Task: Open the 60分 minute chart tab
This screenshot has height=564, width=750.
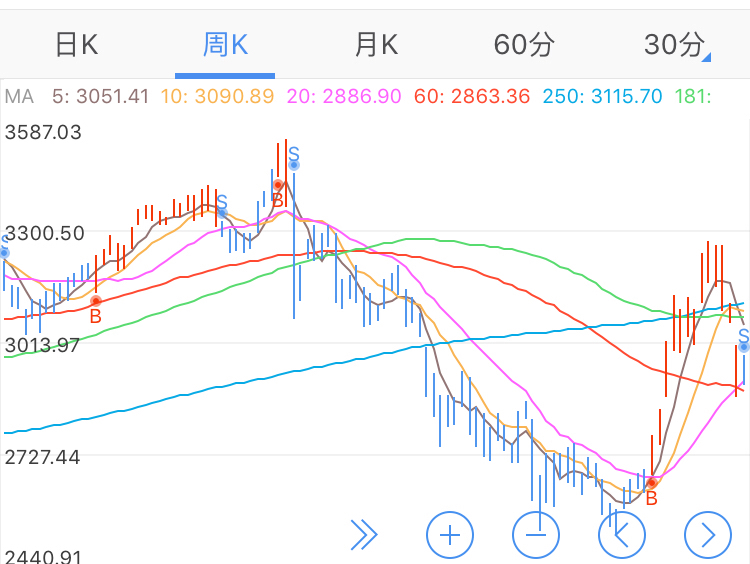Action: pyautogui.click(x=524, y=44)
